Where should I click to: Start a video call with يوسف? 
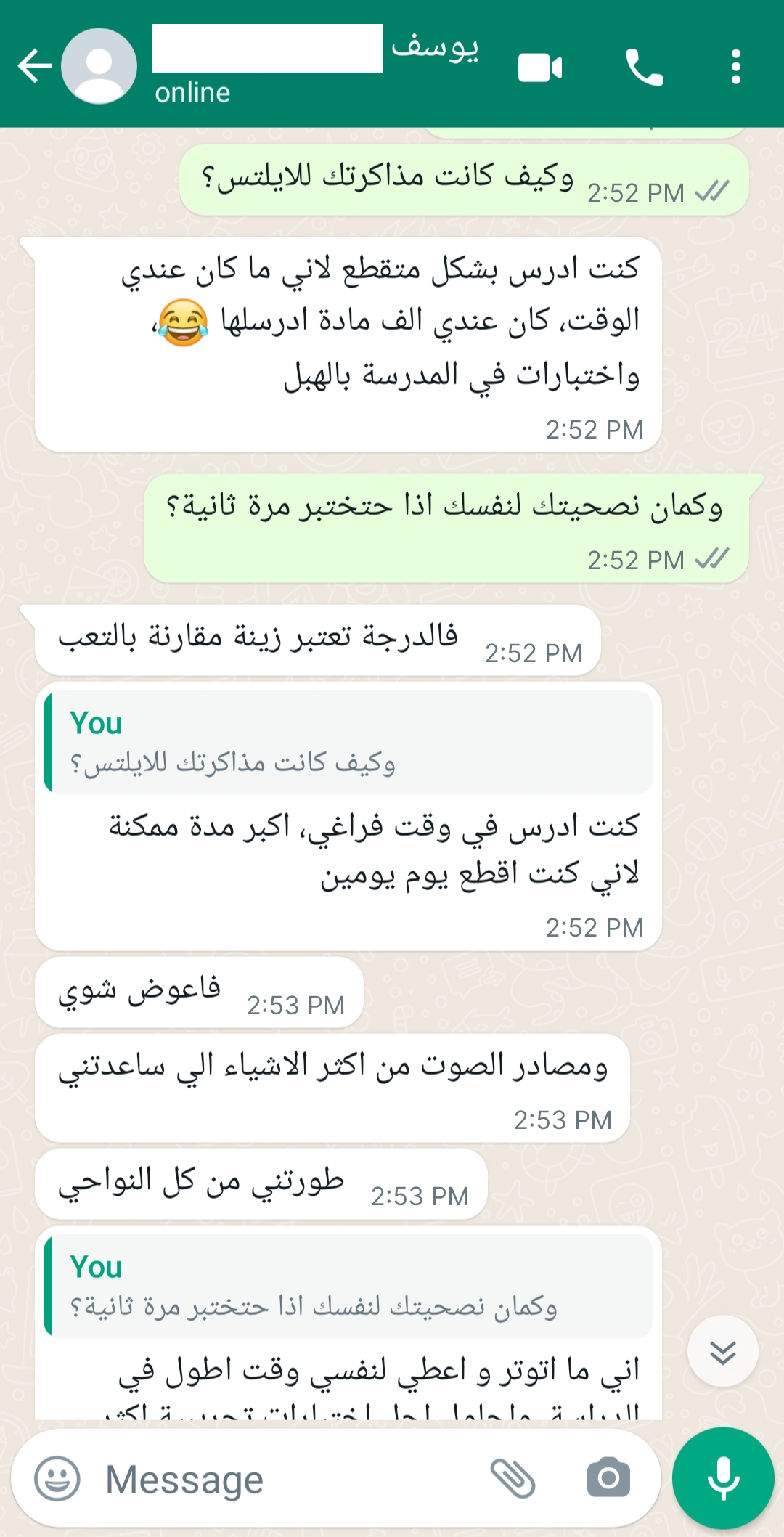(540, 68)
